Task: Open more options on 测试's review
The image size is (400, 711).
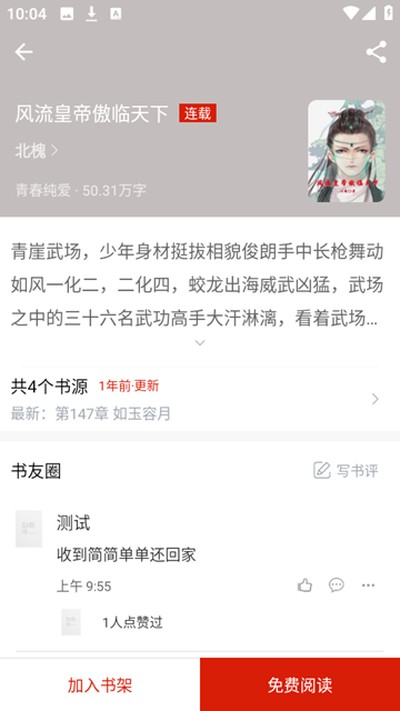Action: pos(368,585)
